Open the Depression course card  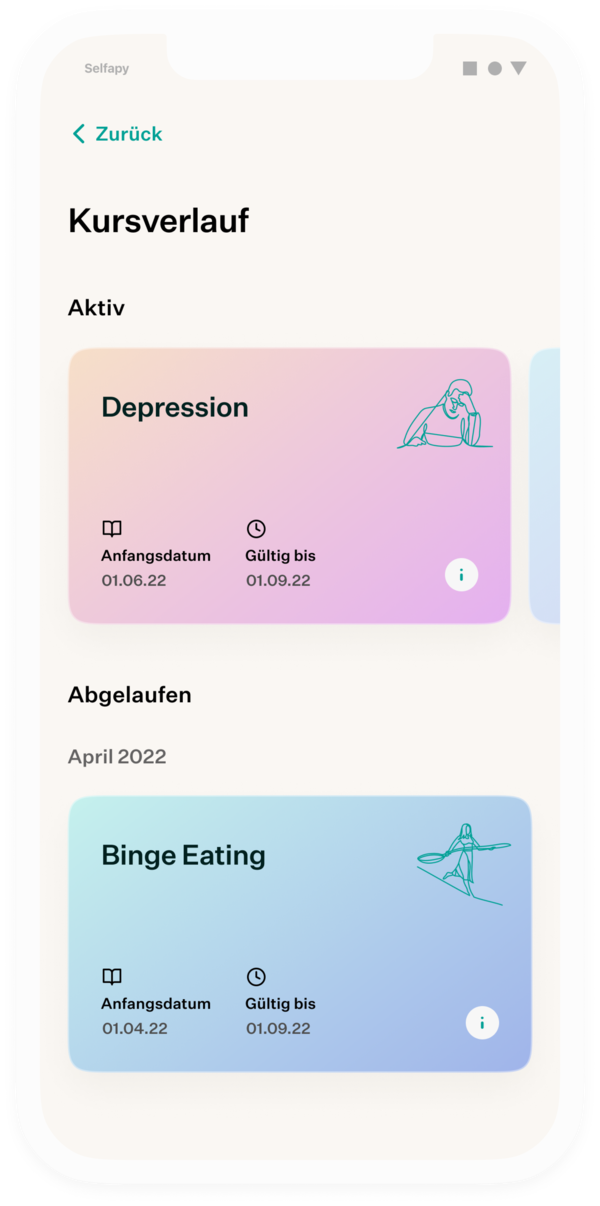click(289, 486)
